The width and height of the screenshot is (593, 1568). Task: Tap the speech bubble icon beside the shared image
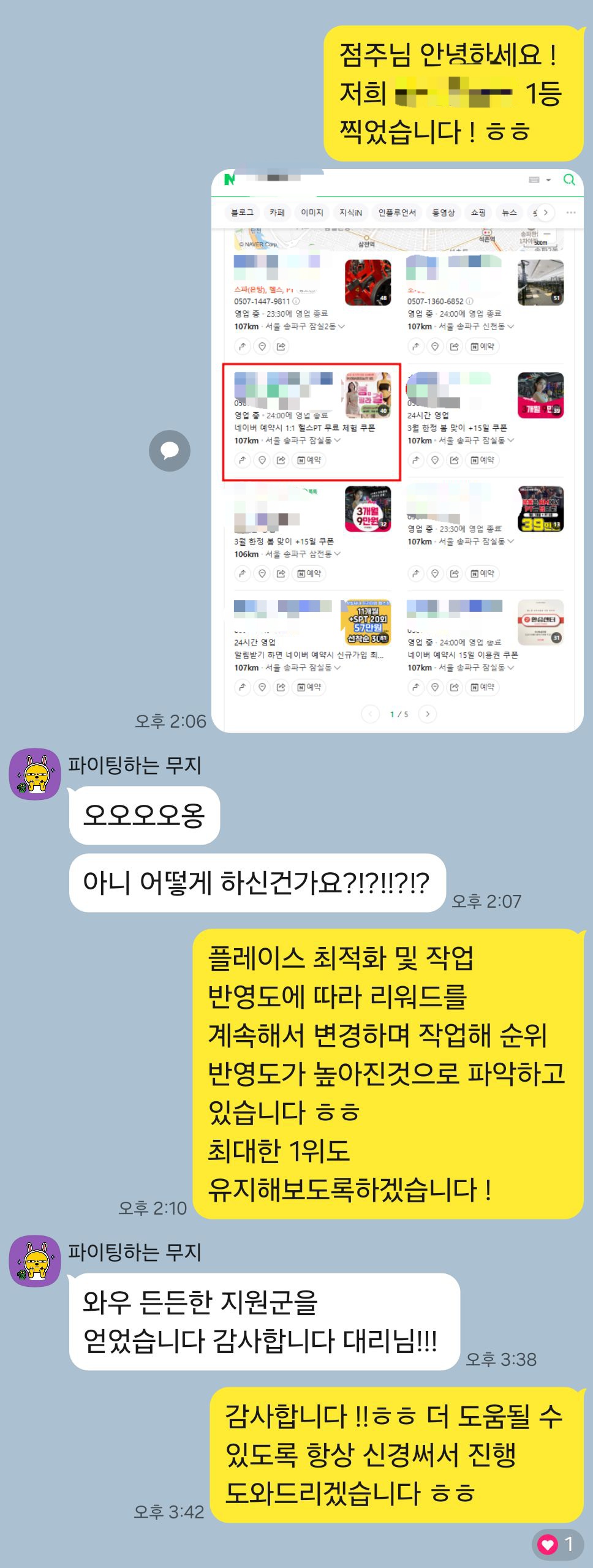pyautogui.click(x=170, y=451)
